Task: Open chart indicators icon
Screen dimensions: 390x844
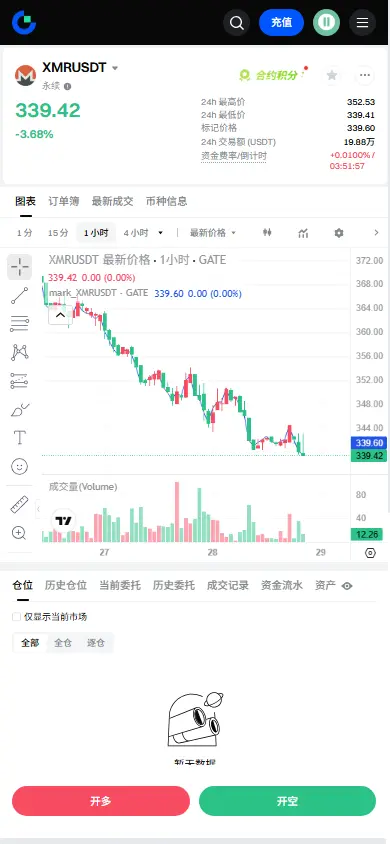Action: pos(303,233)
